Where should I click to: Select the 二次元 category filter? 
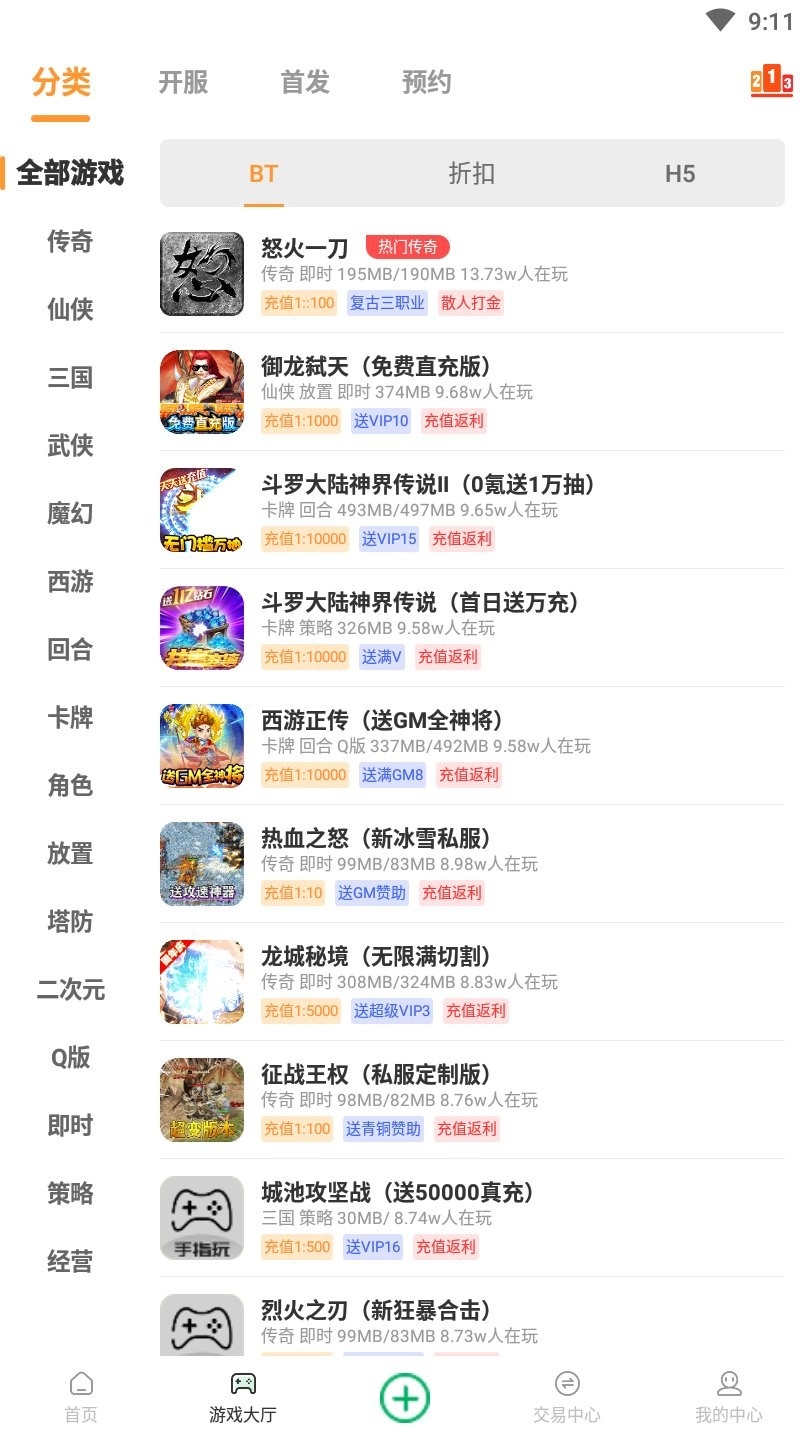click(72, 990)
